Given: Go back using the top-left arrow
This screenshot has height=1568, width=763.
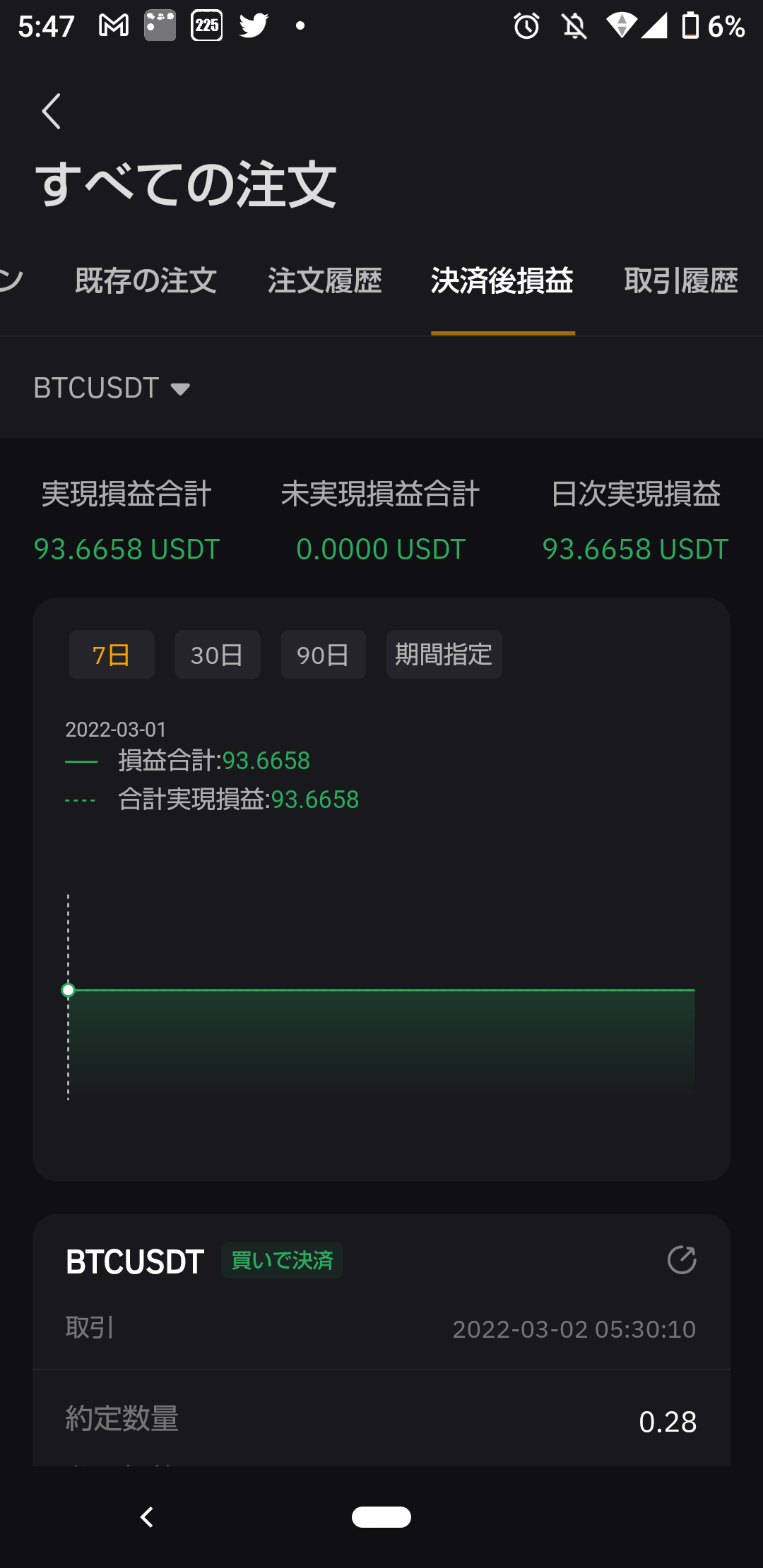Looking at the screenshot, I should 51,112.
